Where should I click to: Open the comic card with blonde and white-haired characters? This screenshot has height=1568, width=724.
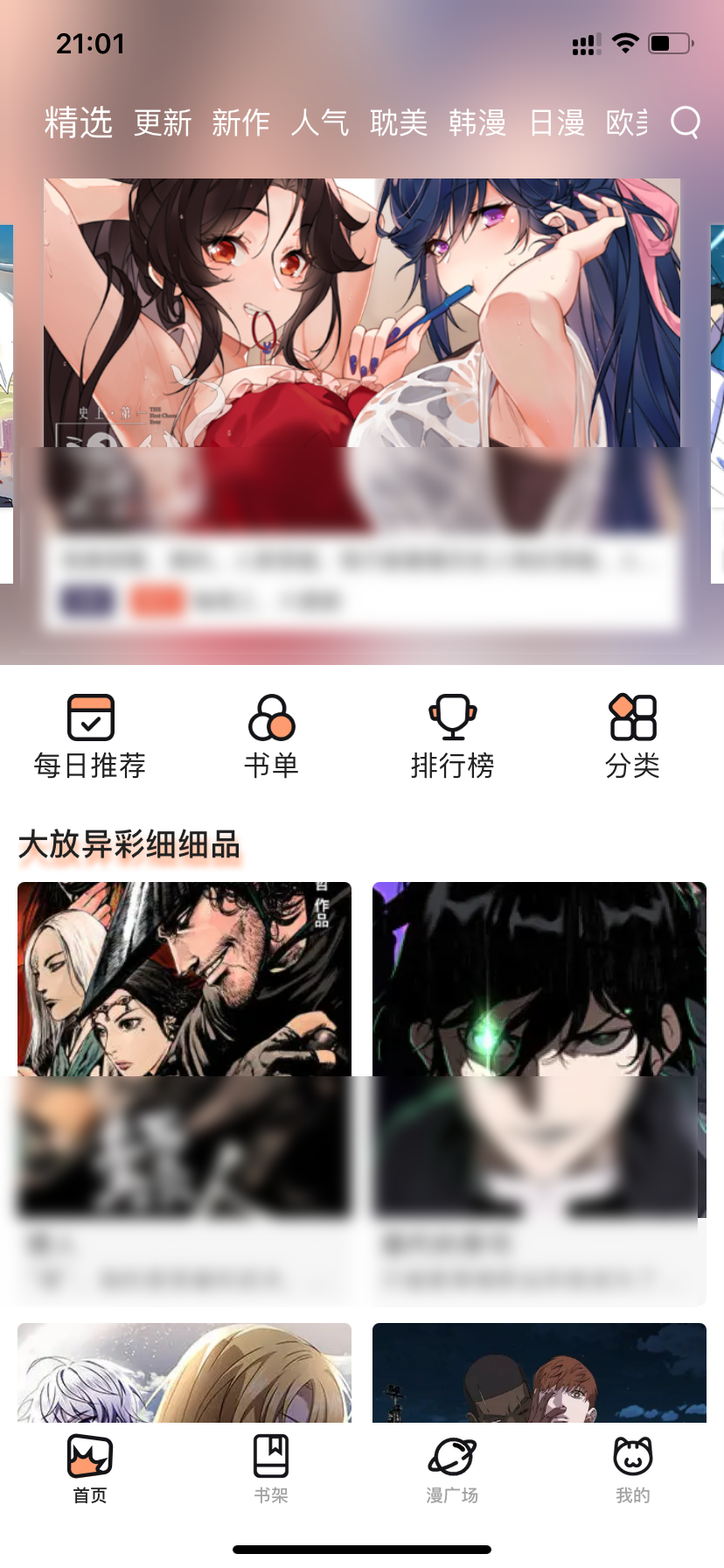coord(184,1372)
